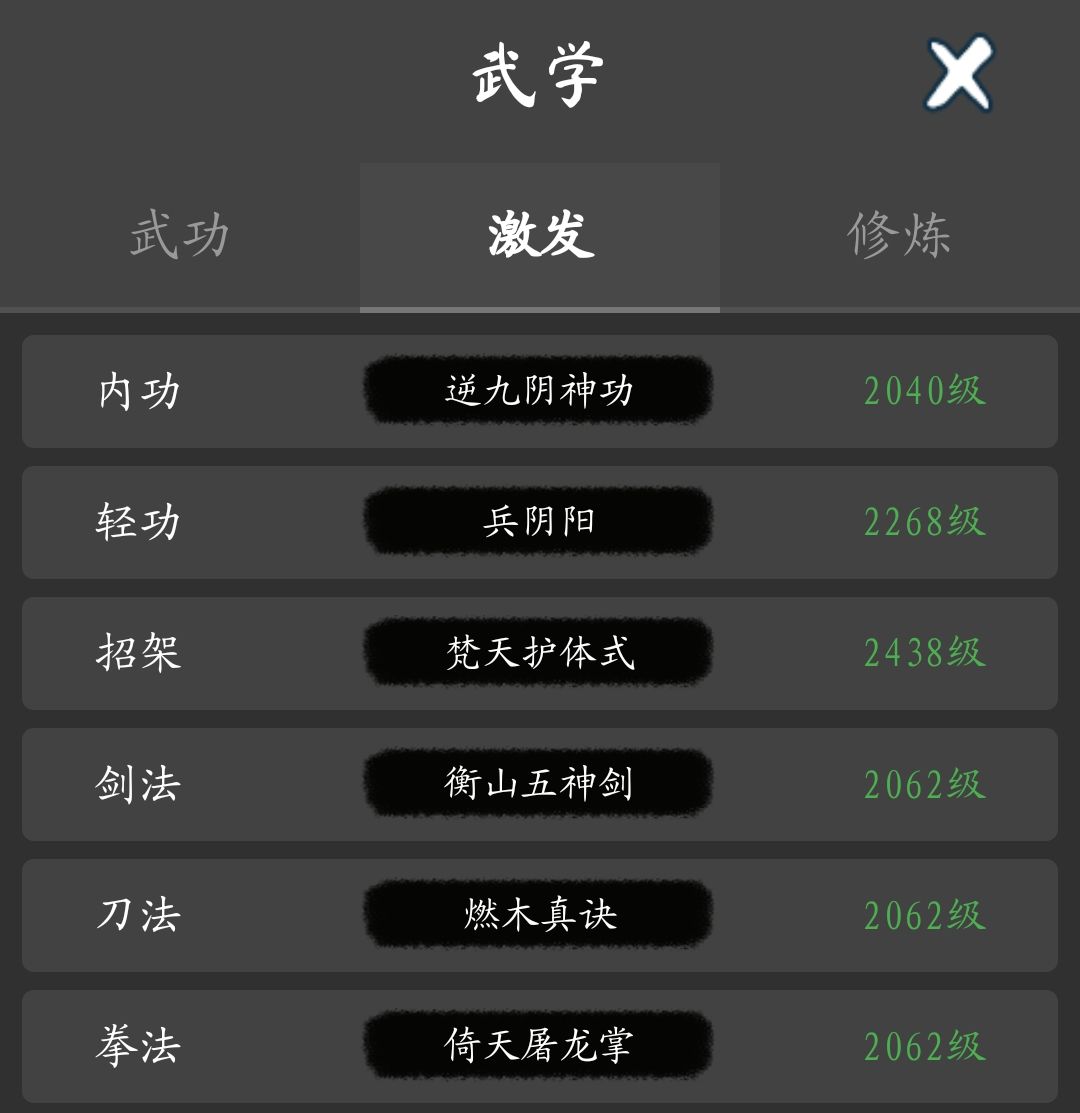Open the 倚天屠龙掌 fist skill
The width and height of the screenshot is (1080, 1113).
click(538, 1045)
